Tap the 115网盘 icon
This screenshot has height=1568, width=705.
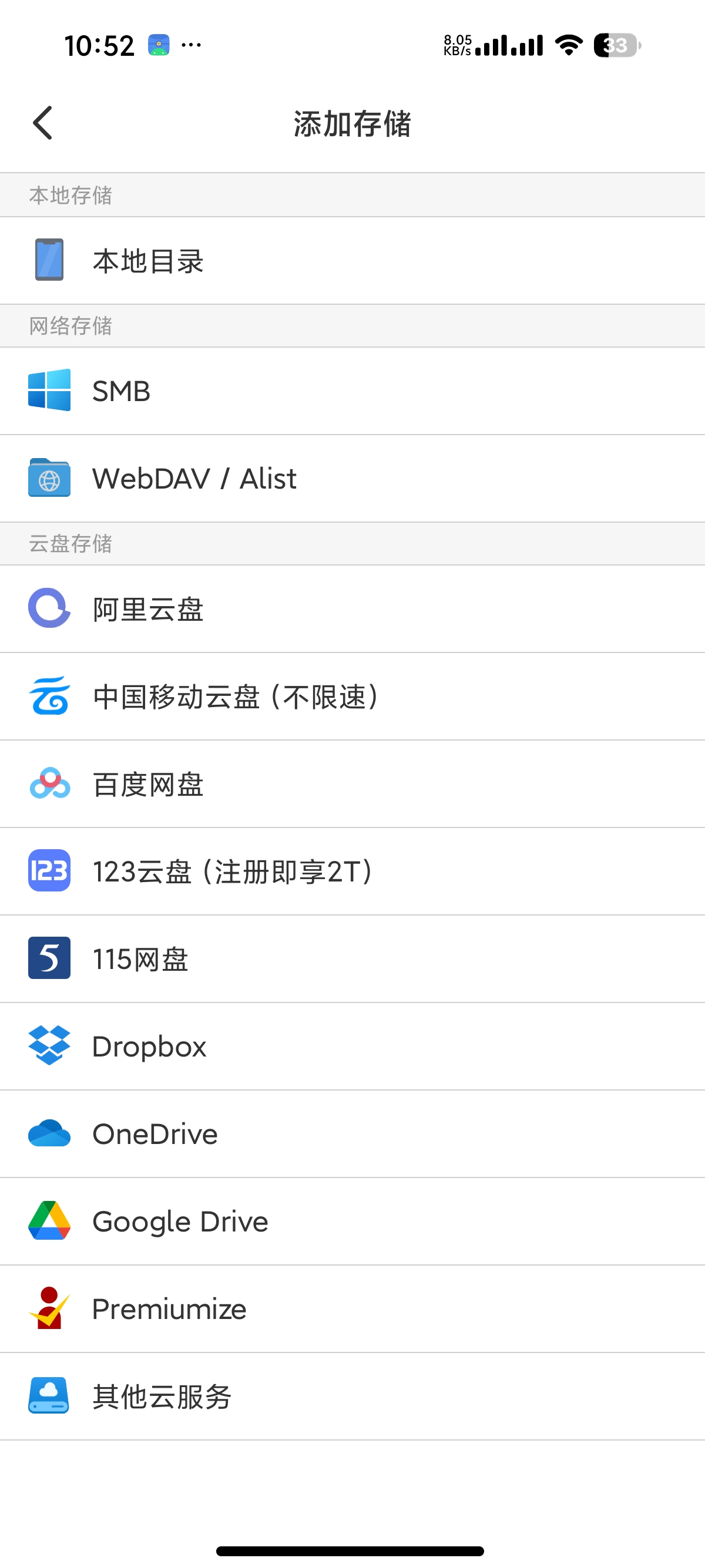(x=49, y=958)
